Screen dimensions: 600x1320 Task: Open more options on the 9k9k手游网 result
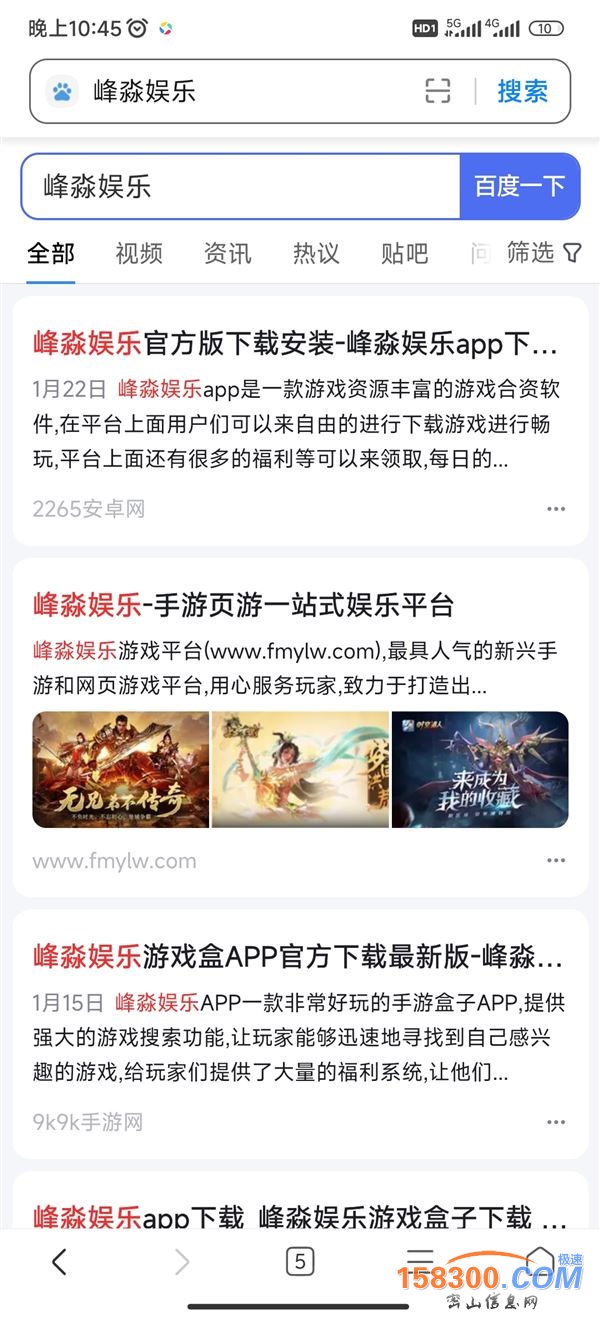click(x=556, y=1122)
